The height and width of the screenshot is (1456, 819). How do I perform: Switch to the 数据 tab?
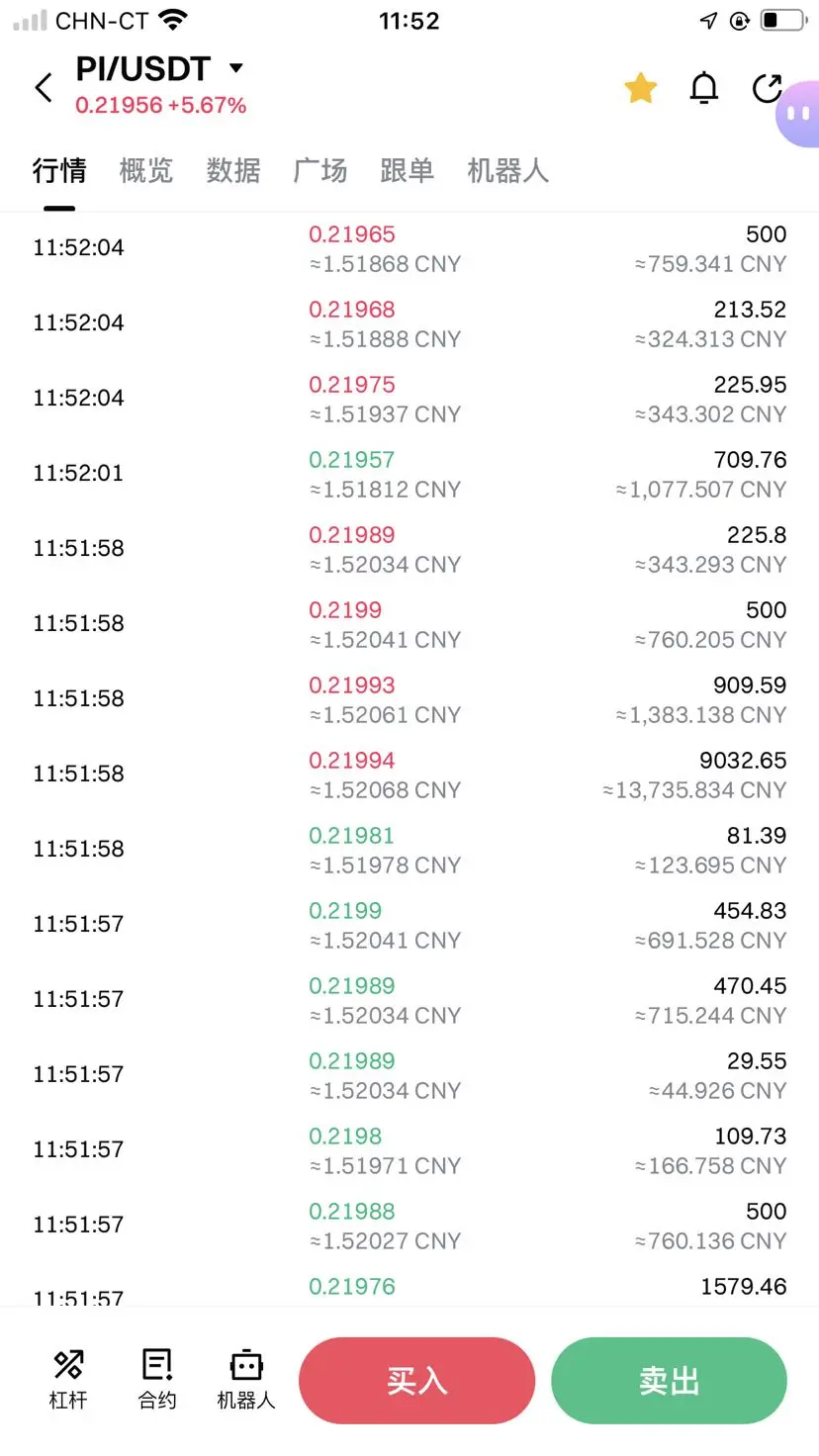tap(233, 170)
